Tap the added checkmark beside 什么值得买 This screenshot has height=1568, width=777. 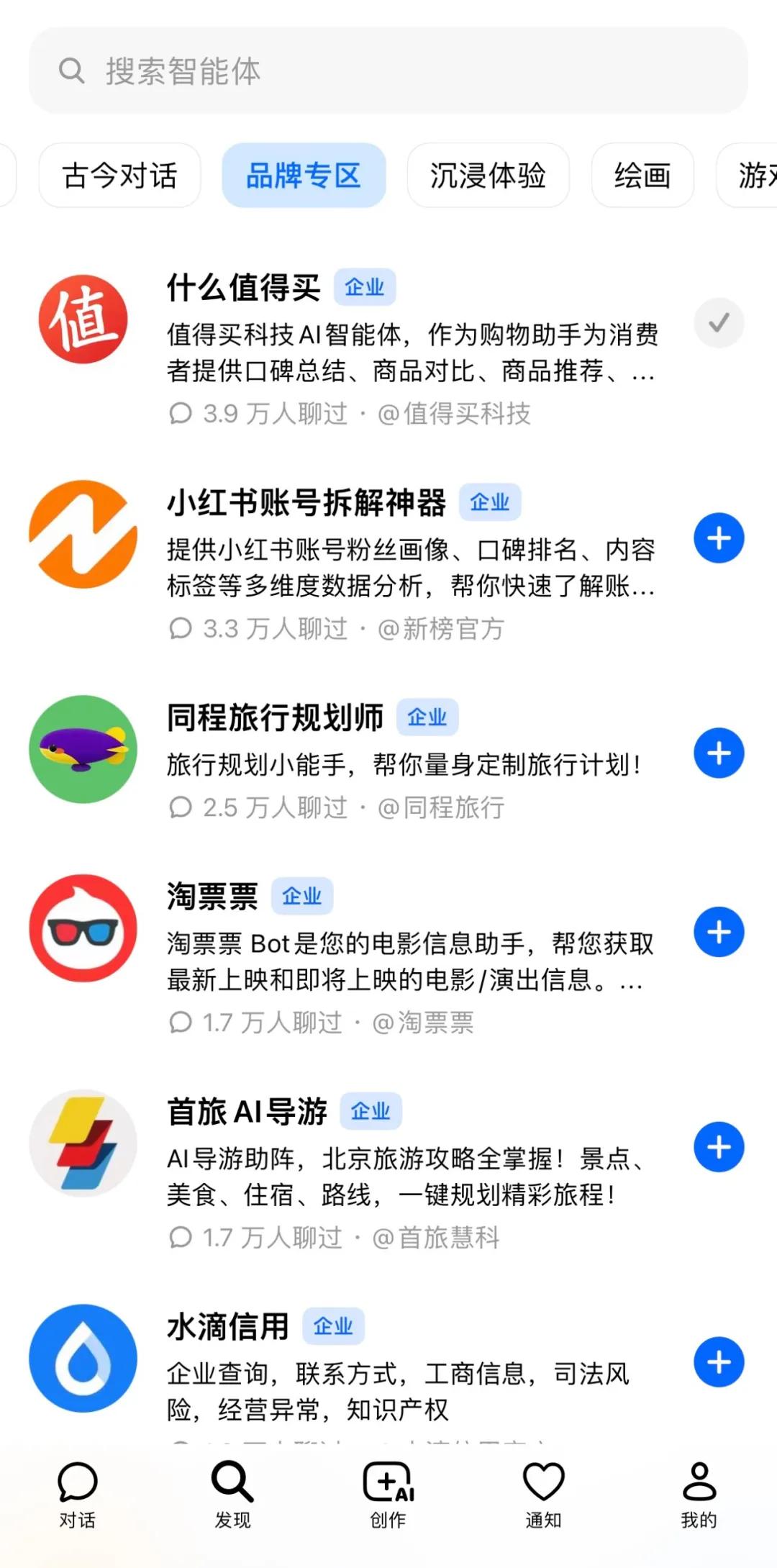point(719,322)
